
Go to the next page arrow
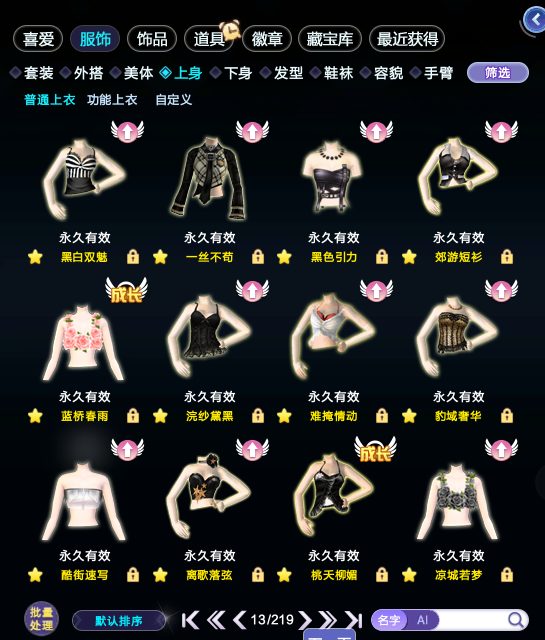coord(305,620)
